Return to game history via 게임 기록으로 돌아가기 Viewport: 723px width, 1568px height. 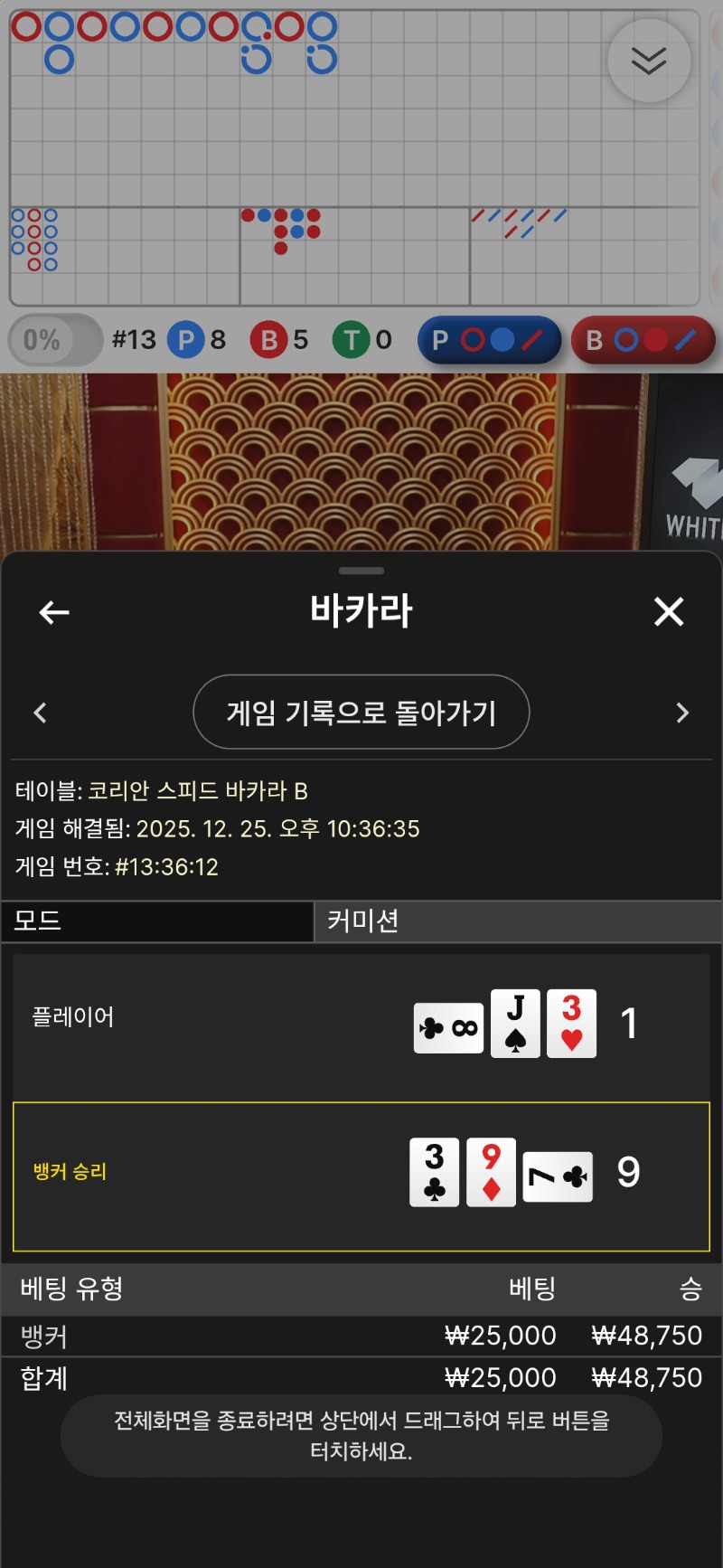pos(361,713)
